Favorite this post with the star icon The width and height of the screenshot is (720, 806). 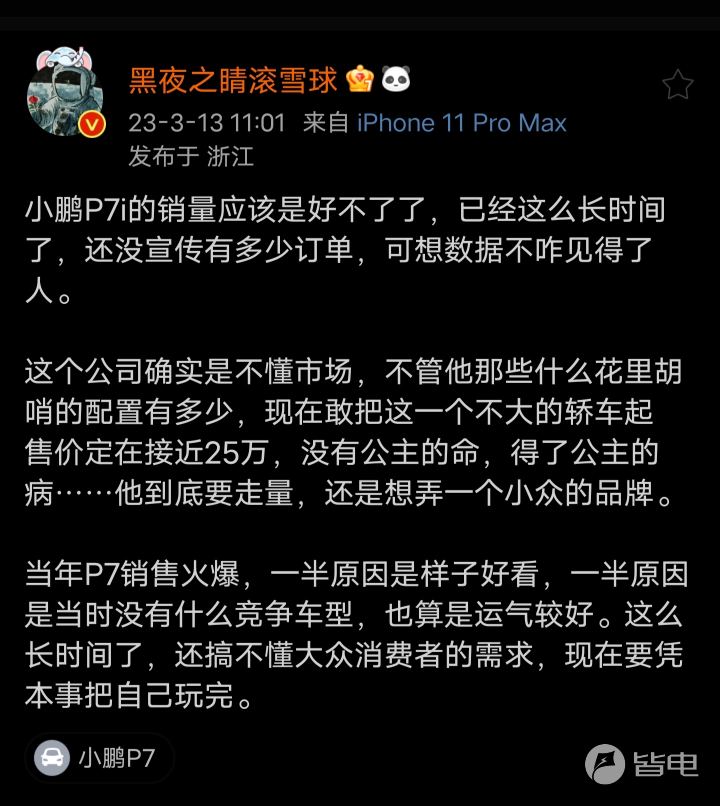pyautogui.click(x=677, y=85)
